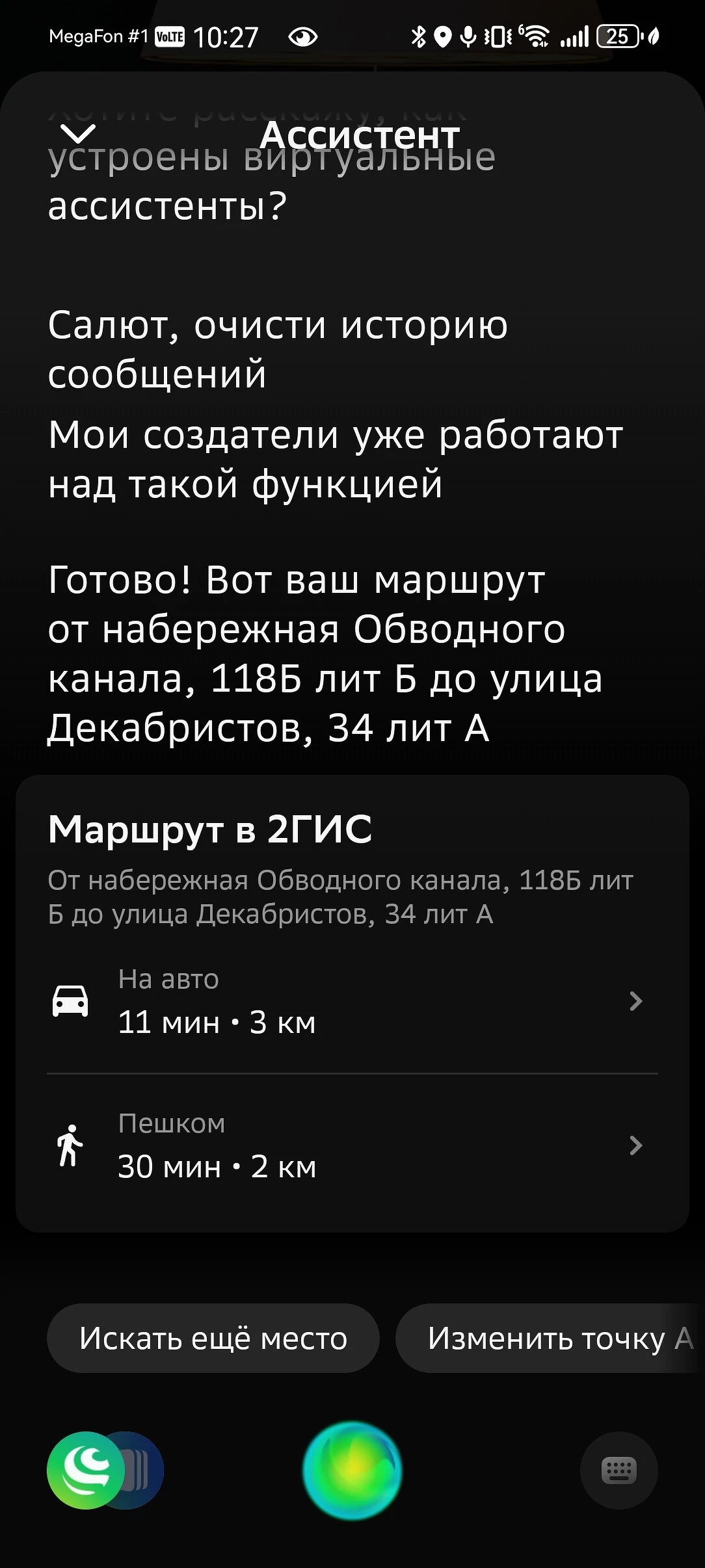Open the walking route «Пешком»
The image size is (705, 1568).
(x=352, y=1146)
